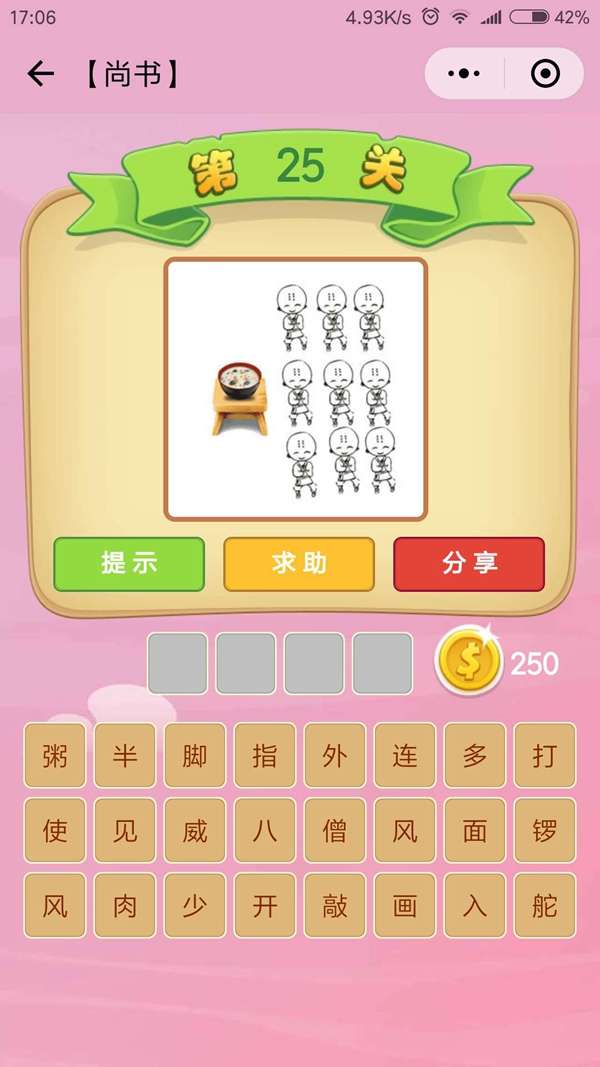
Task: Share the puzzle via 分享 button
Action: (x=469, y=564)
